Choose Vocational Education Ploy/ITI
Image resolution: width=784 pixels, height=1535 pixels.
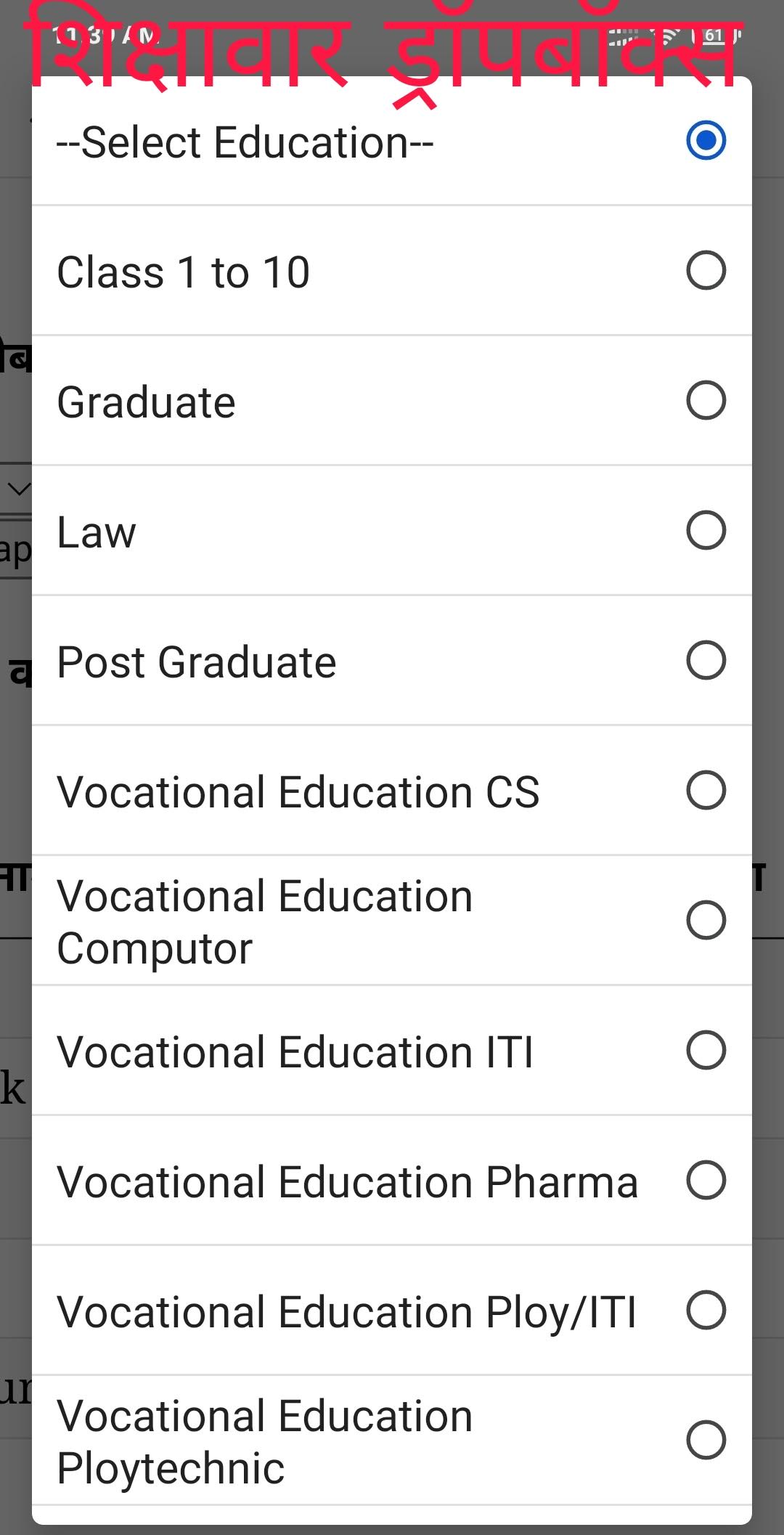(x=392, y=1311)
